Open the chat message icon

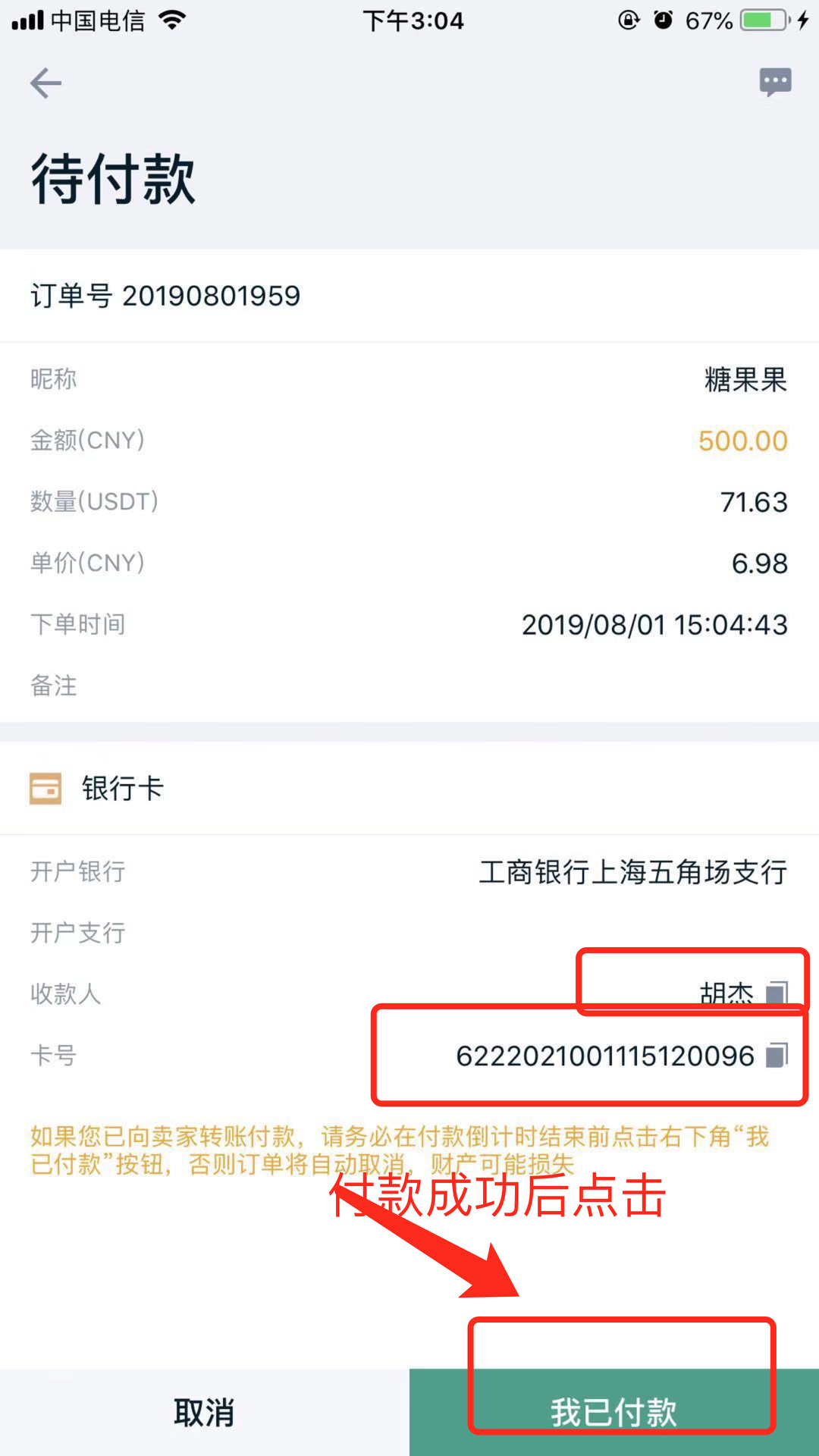[775, 82]
